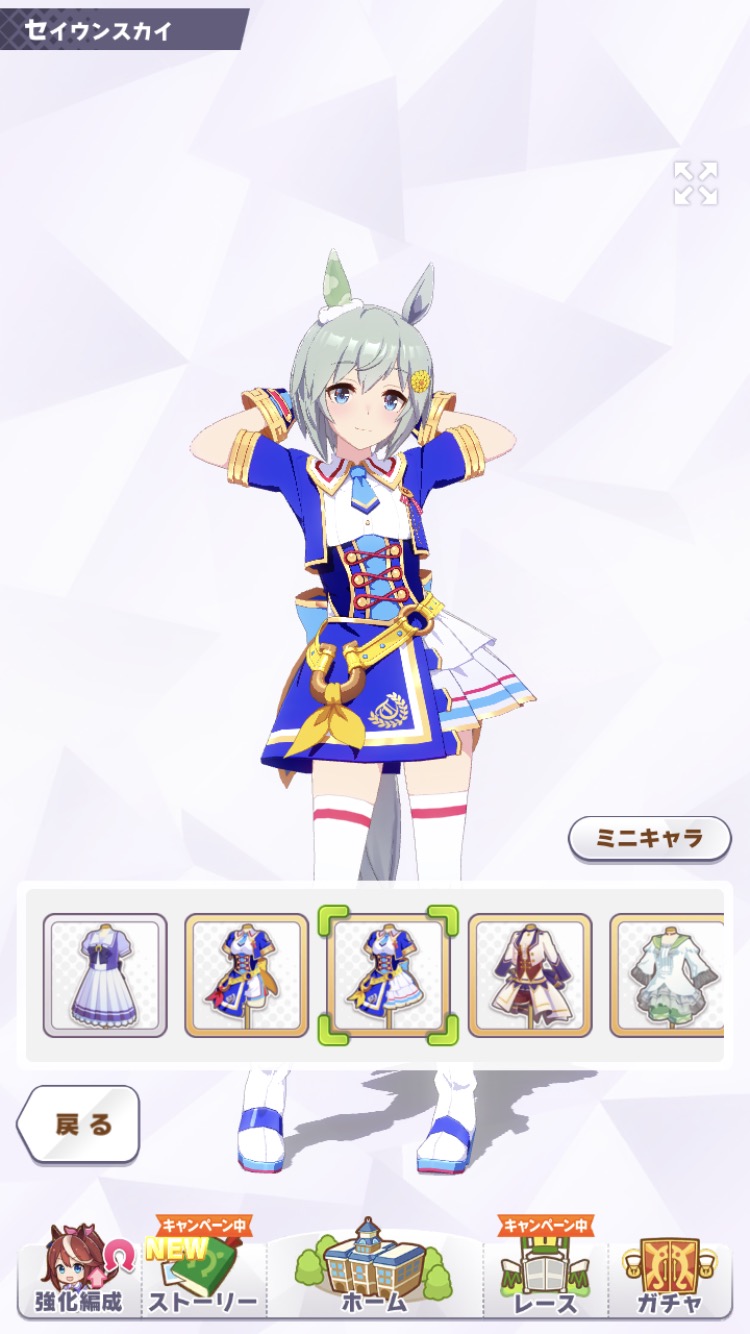The image size is (750, 1334).
Task: Select the cream and brown coat outfit
Action: (x=530, y=975)
